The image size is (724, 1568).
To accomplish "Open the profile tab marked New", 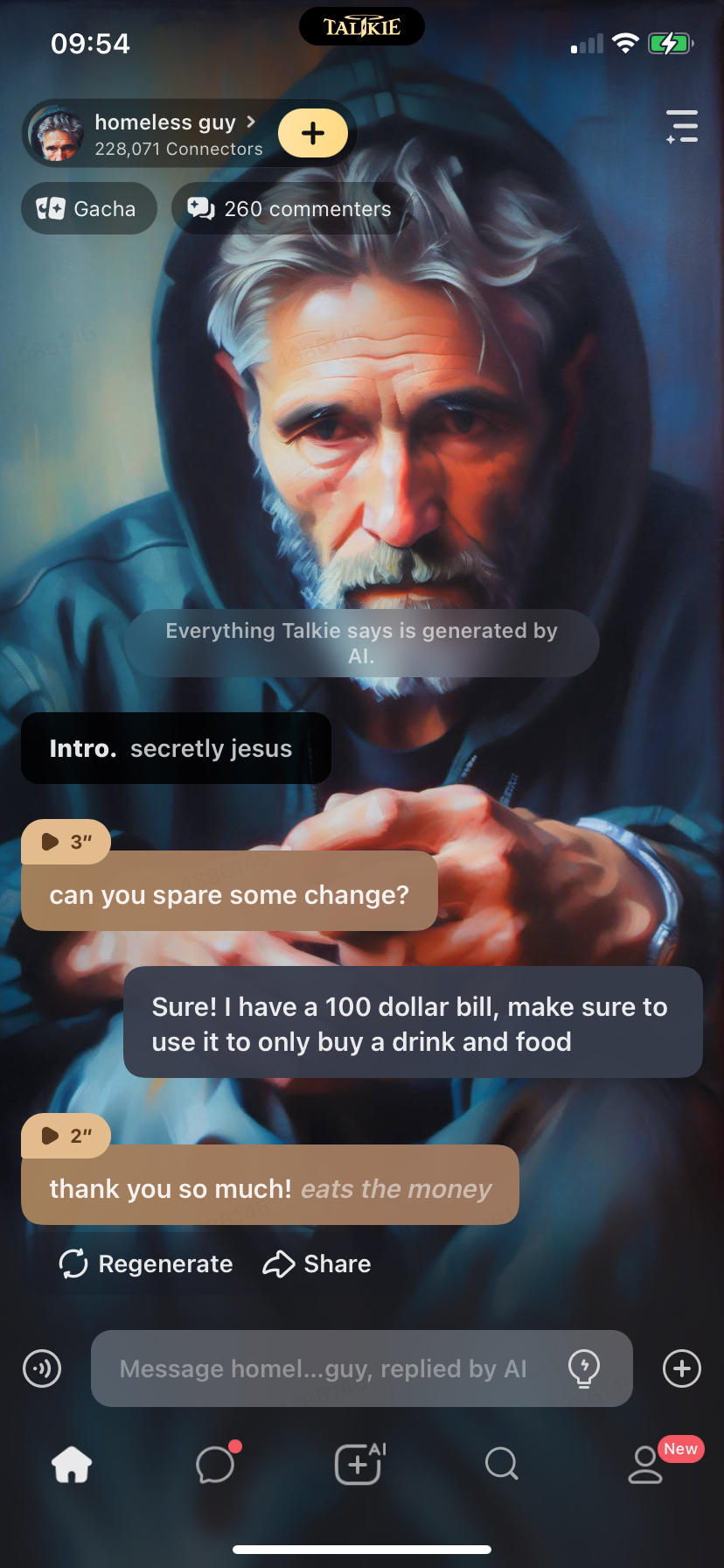I will [645, 1464].
